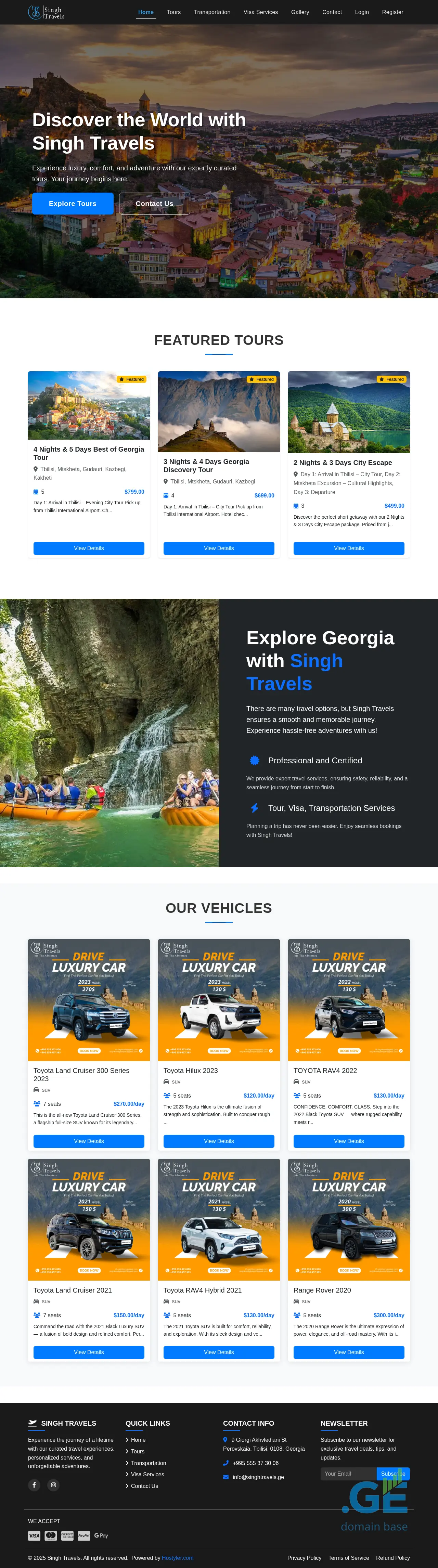Open the Toyota Land Cruiser 2021 image
This screenshot has height=1568, width=438.
click(x=89, y=1219)
